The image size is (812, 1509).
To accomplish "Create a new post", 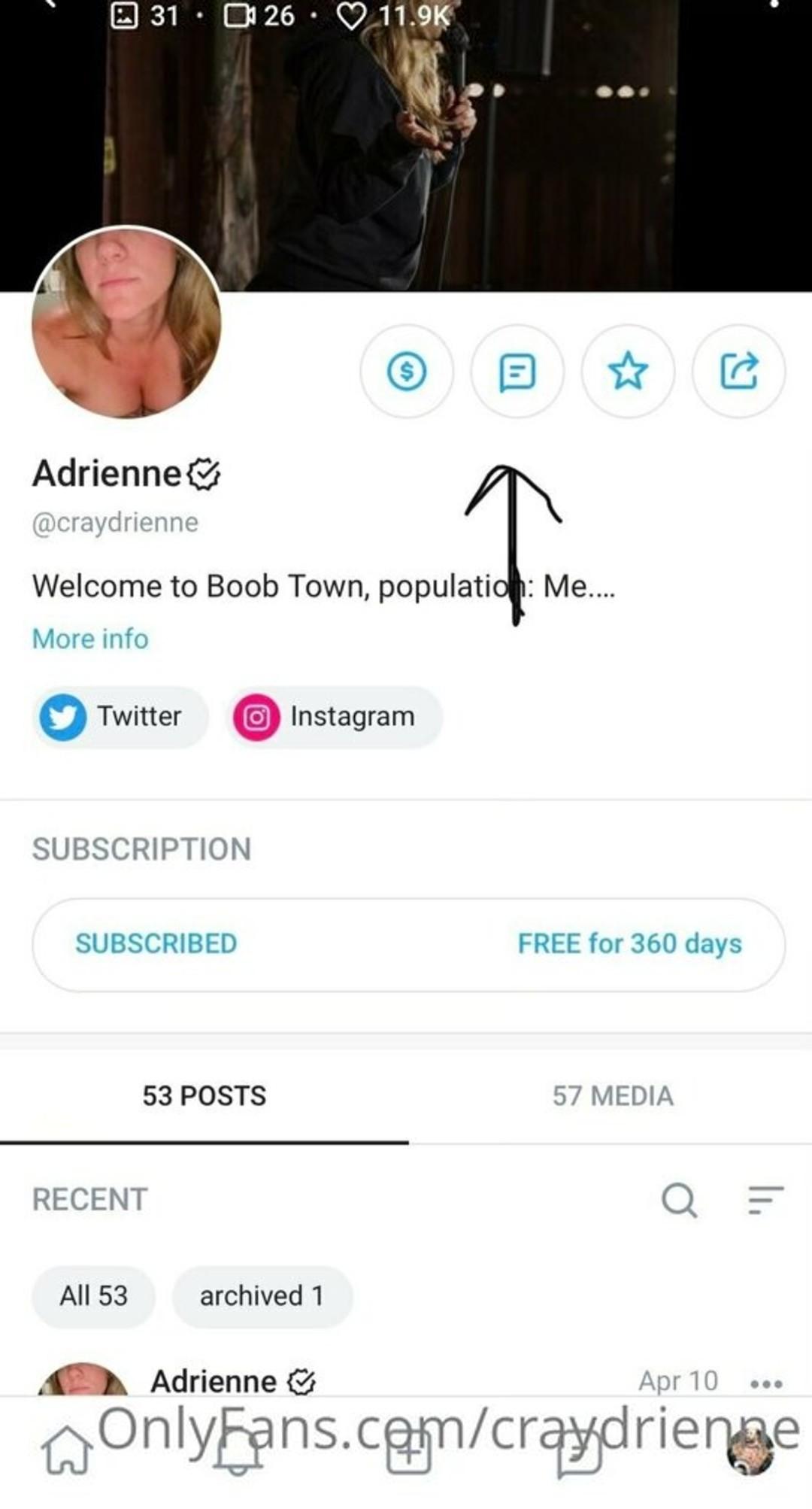I will pyautogui.click(x=408, y=1451).
